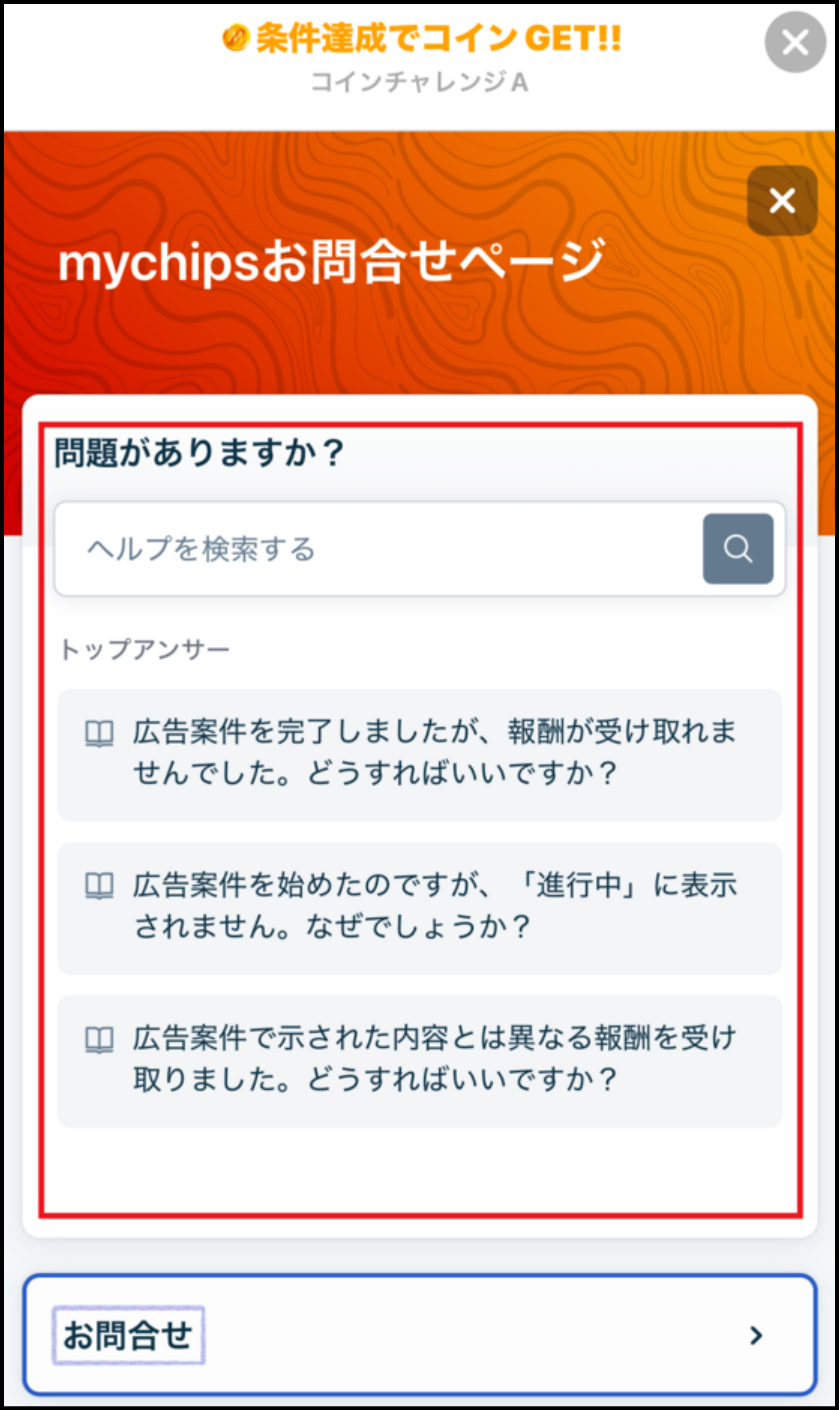Dismiss the mychips お問合せページ with its X

782,201
